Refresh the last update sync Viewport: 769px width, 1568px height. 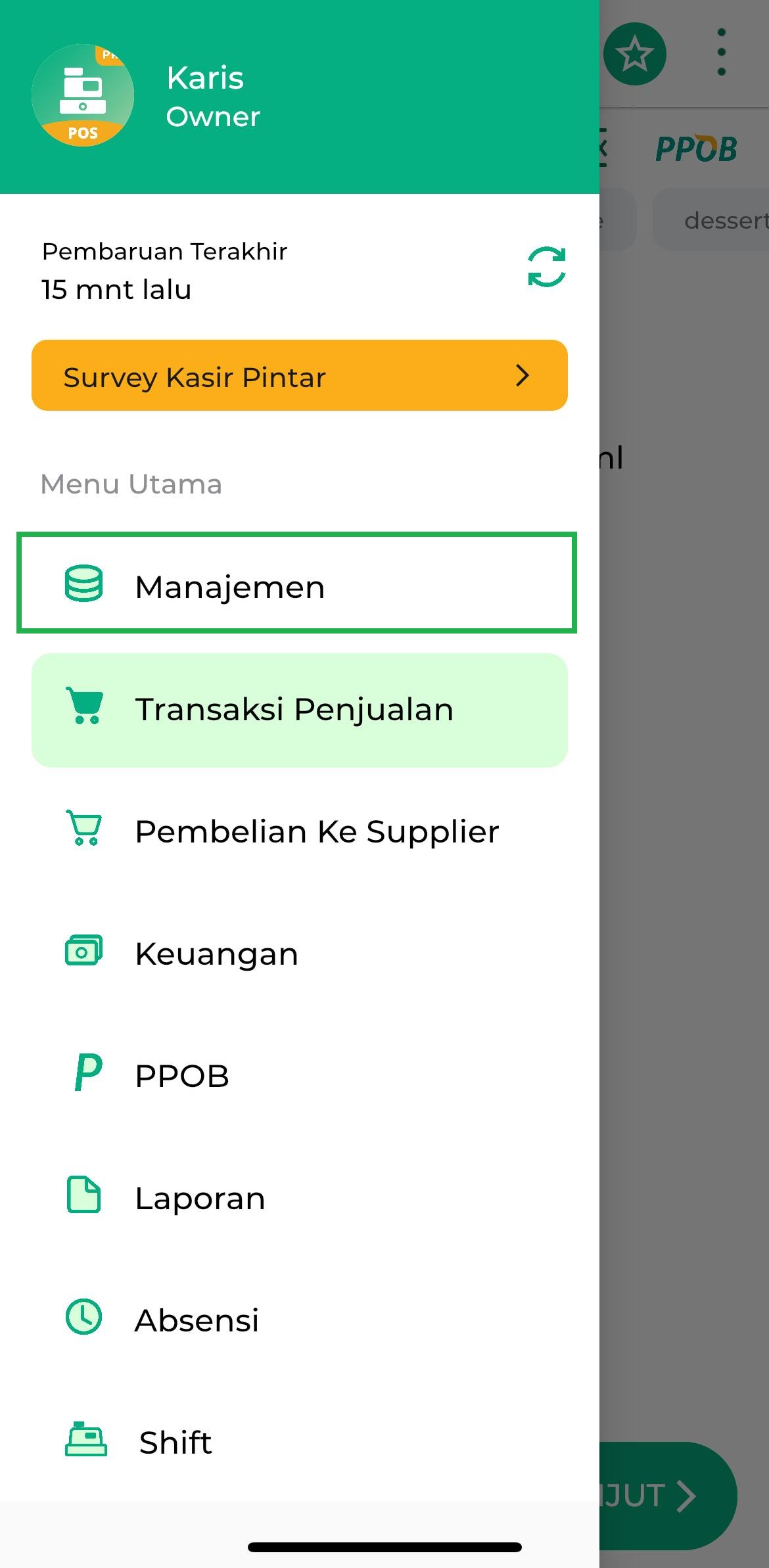click(546, 267)
